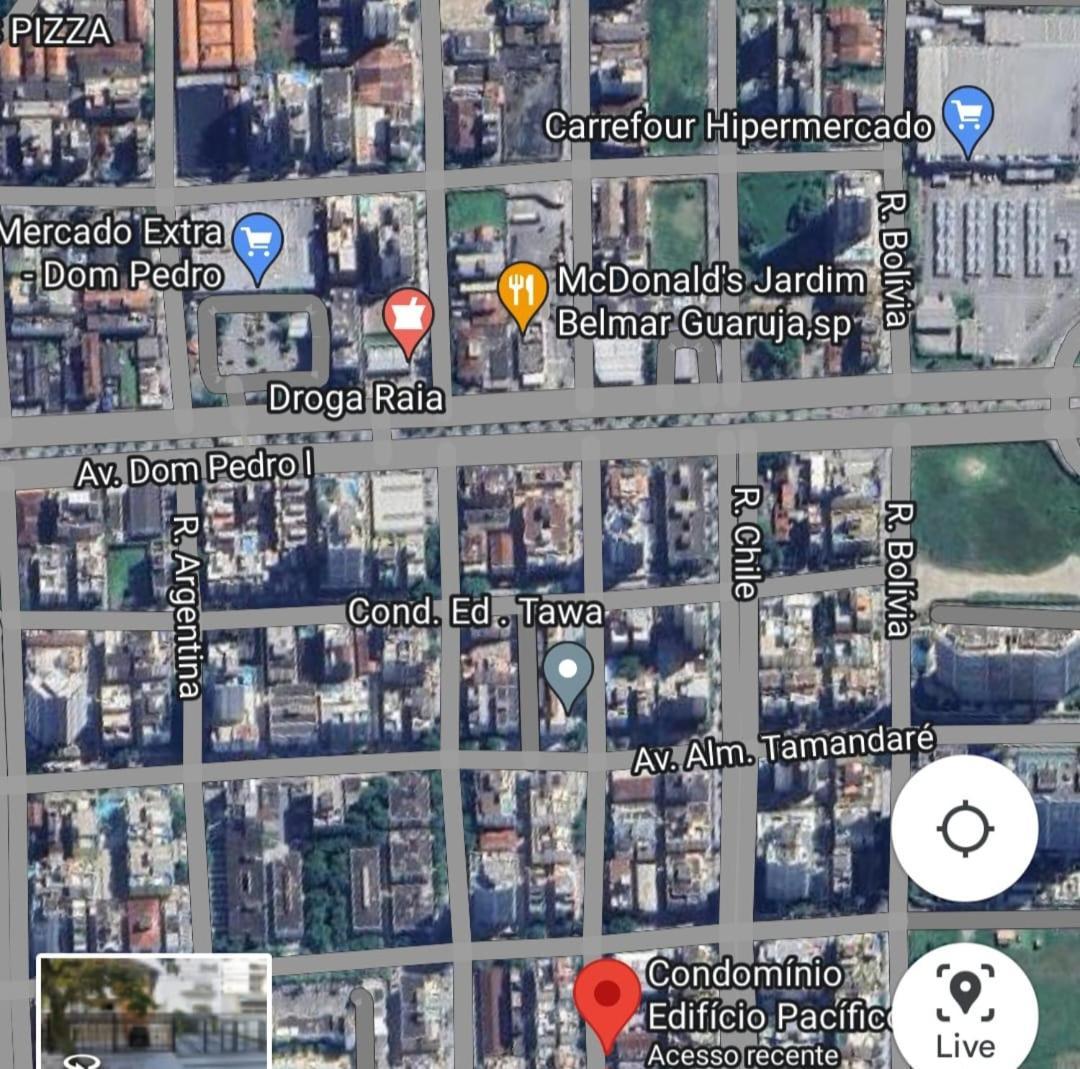The image size is (1080, 1069).
Task: Center map on my current location
Action: [x=964, y=828]
